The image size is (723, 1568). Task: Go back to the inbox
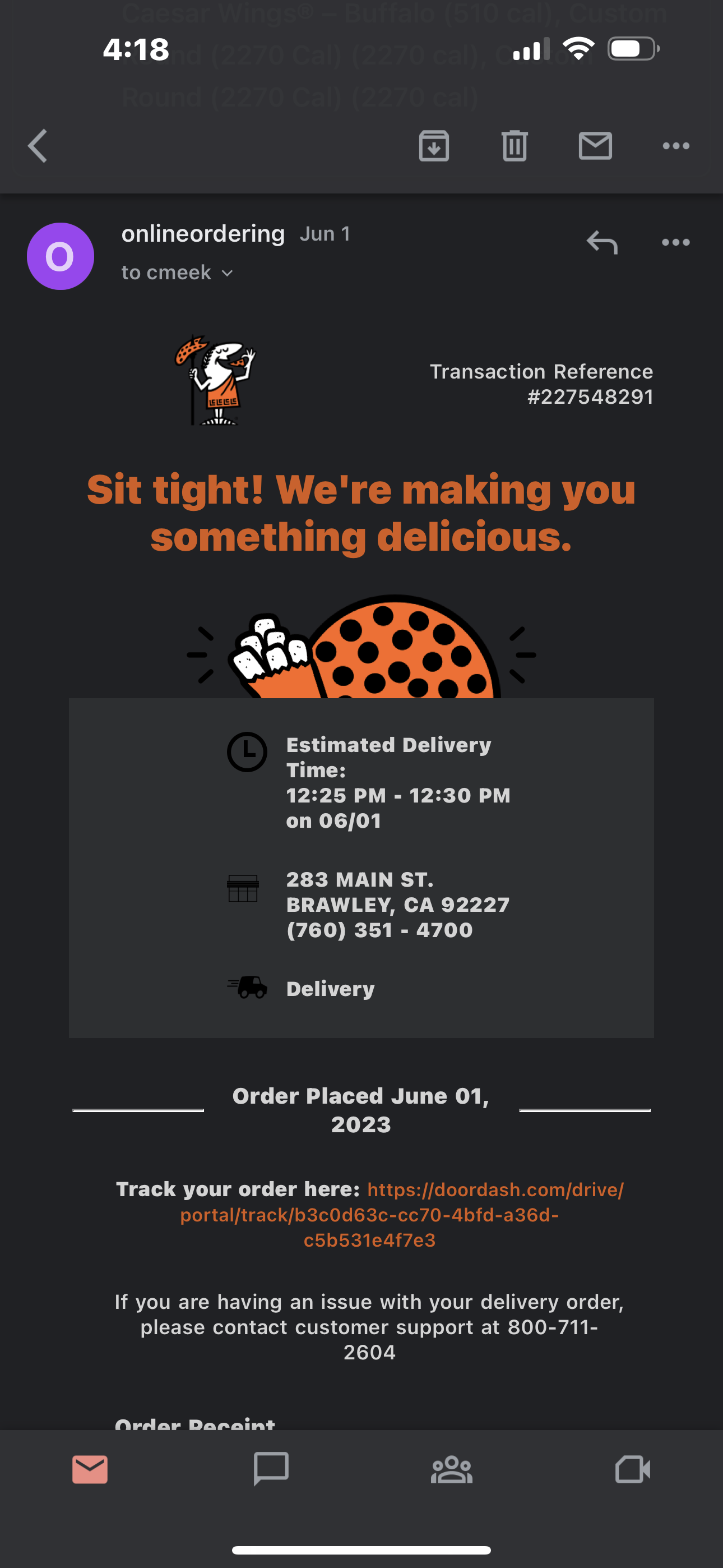(38, 146)
